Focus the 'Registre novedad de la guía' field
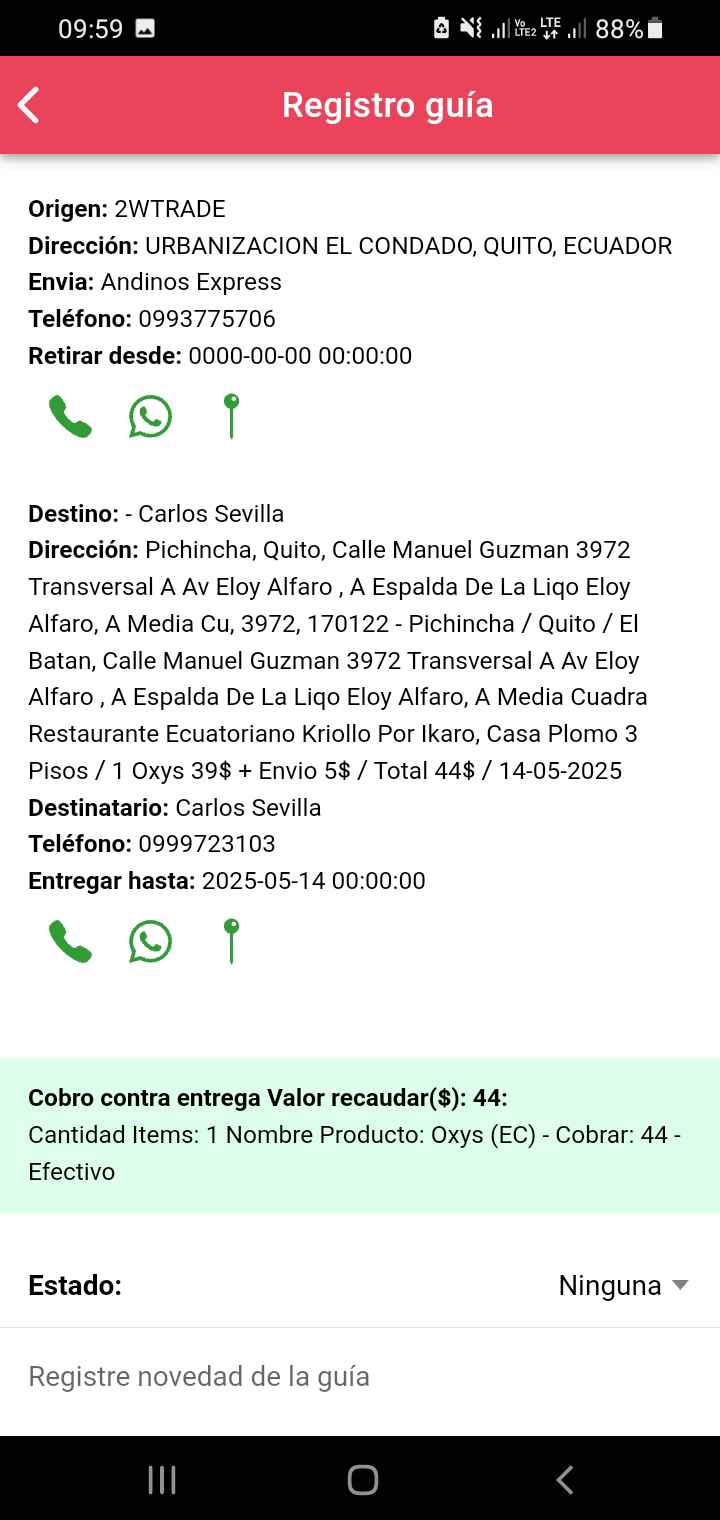Screen dimensions: 720x1520 point(360,1377)
